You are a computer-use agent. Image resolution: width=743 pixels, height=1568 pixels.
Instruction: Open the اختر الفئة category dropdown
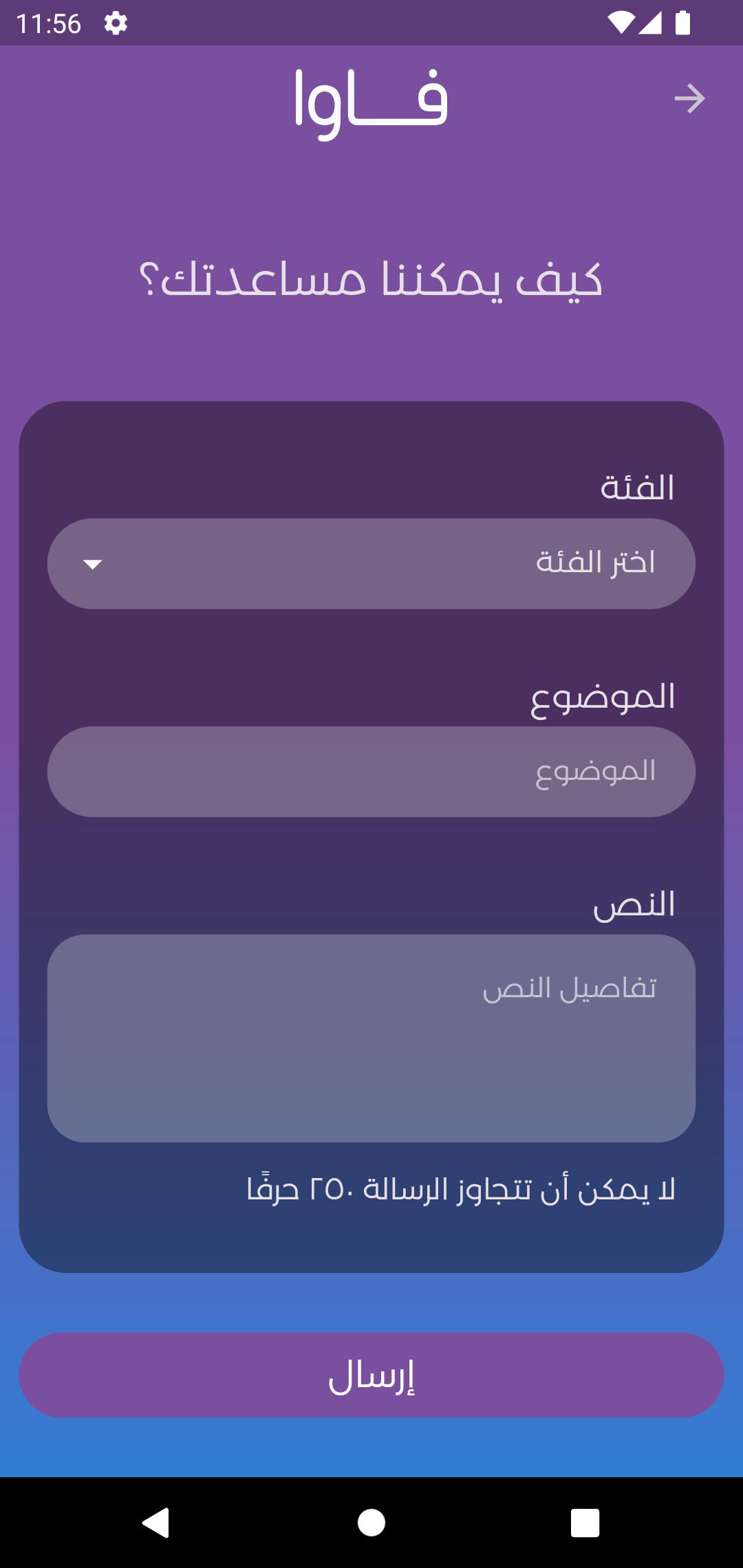371,563
